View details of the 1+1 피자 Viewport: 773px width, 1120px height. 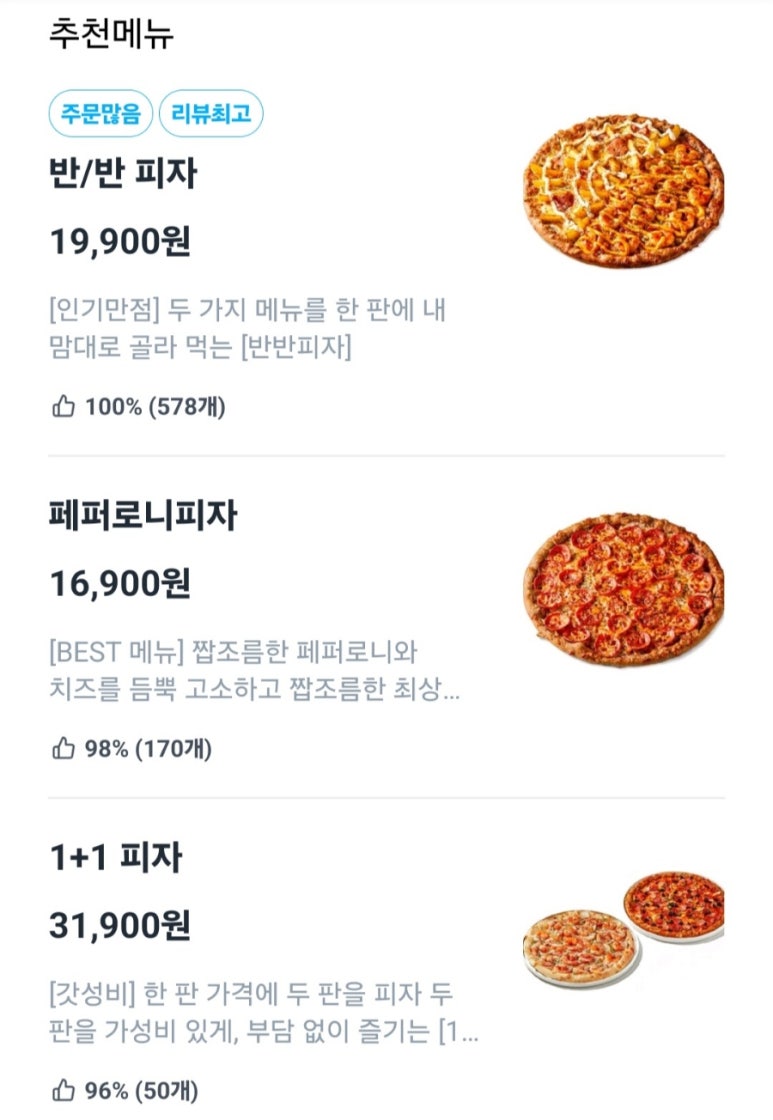click(x=116, y=858)
